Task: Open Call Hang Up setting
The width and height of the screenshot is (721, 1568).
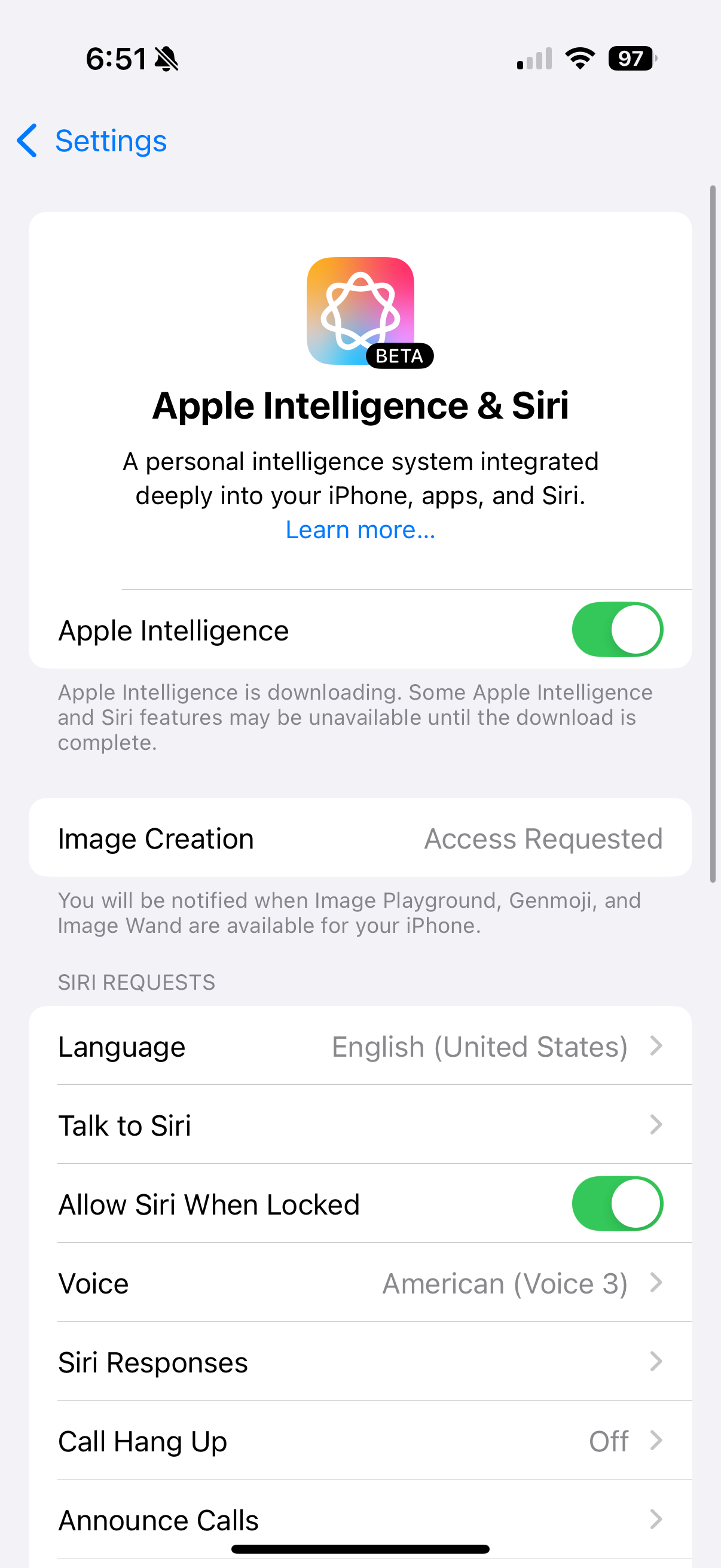Action: (360, 1441)
